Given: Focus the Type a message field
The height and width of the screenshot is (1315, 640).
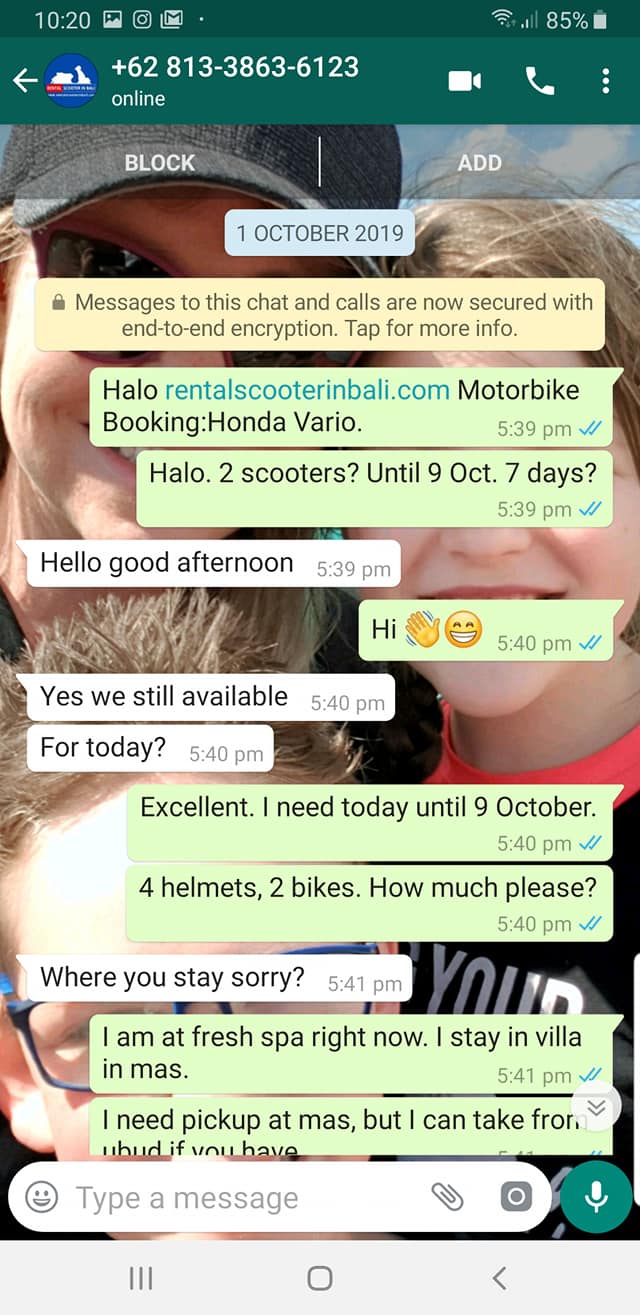Looking at the screenshot, I should (x=240, y=1197).
